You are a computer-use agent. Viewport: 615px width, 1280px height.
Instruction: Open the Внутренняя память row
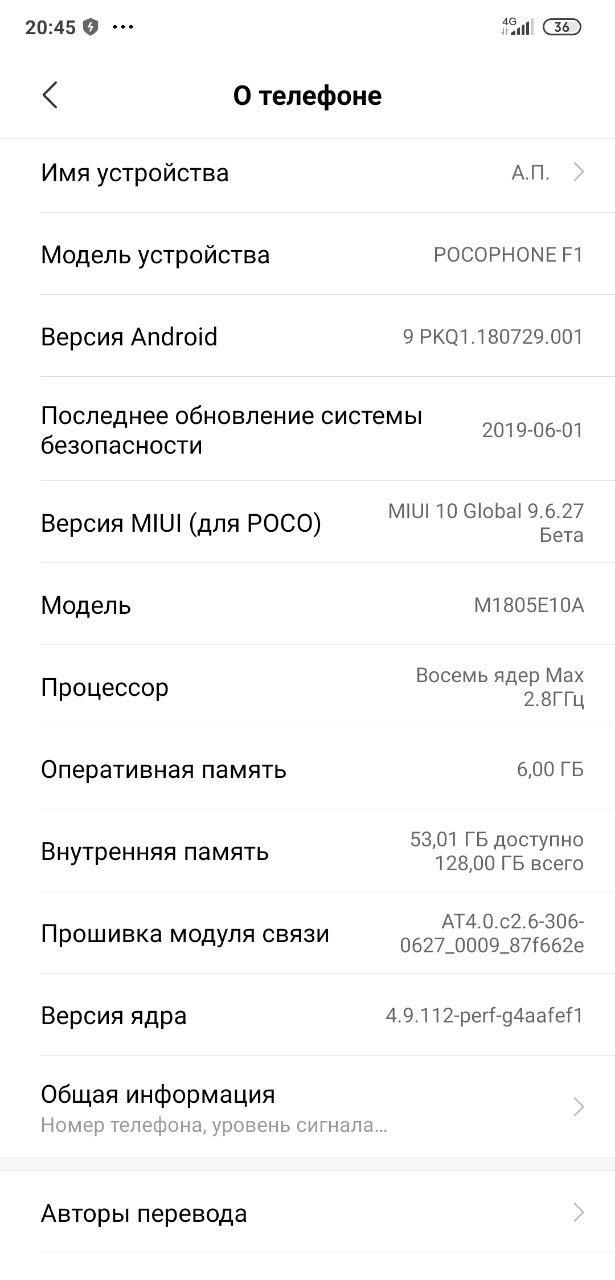coord(307,851)
